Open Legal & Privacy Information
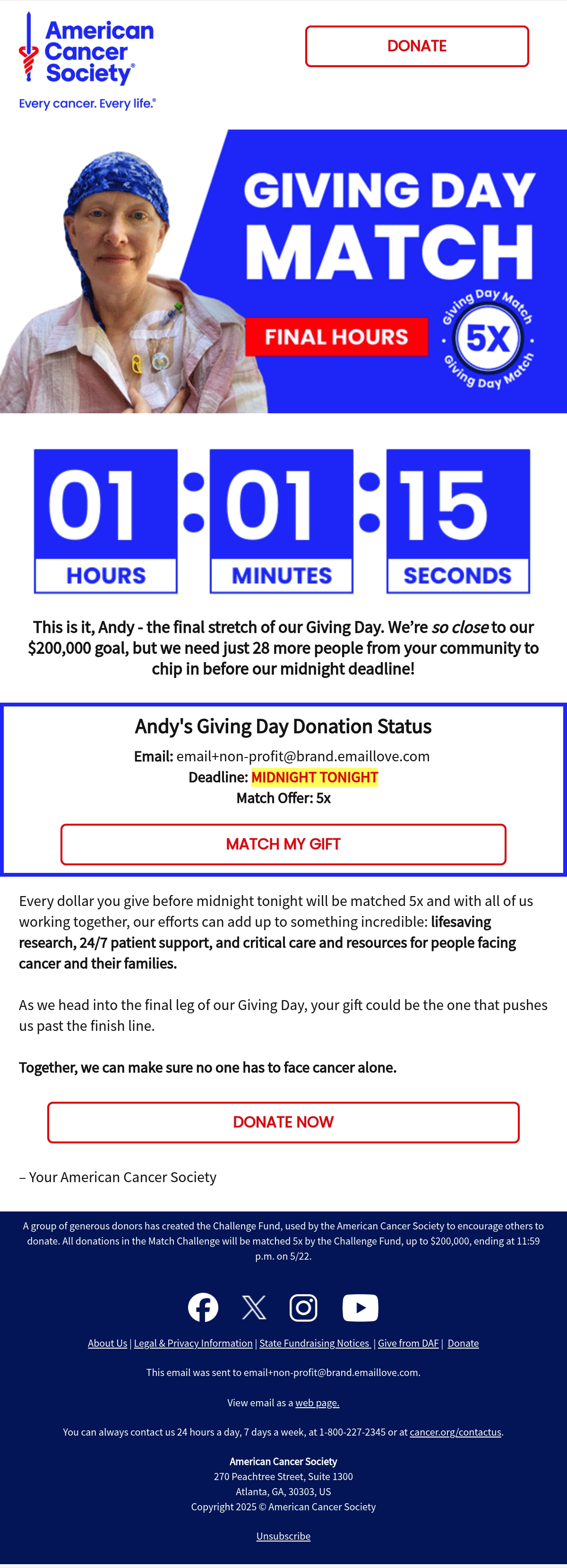Viewport: 567px width, 1568px height. (x=193, y=1343)
